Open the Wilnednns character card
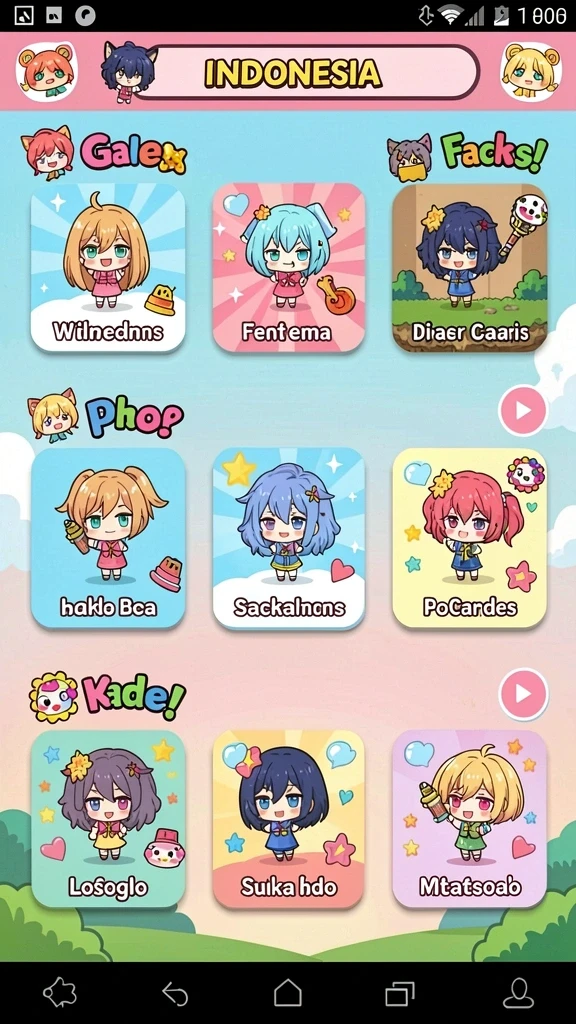The image size is (576, 1024). 108,268
